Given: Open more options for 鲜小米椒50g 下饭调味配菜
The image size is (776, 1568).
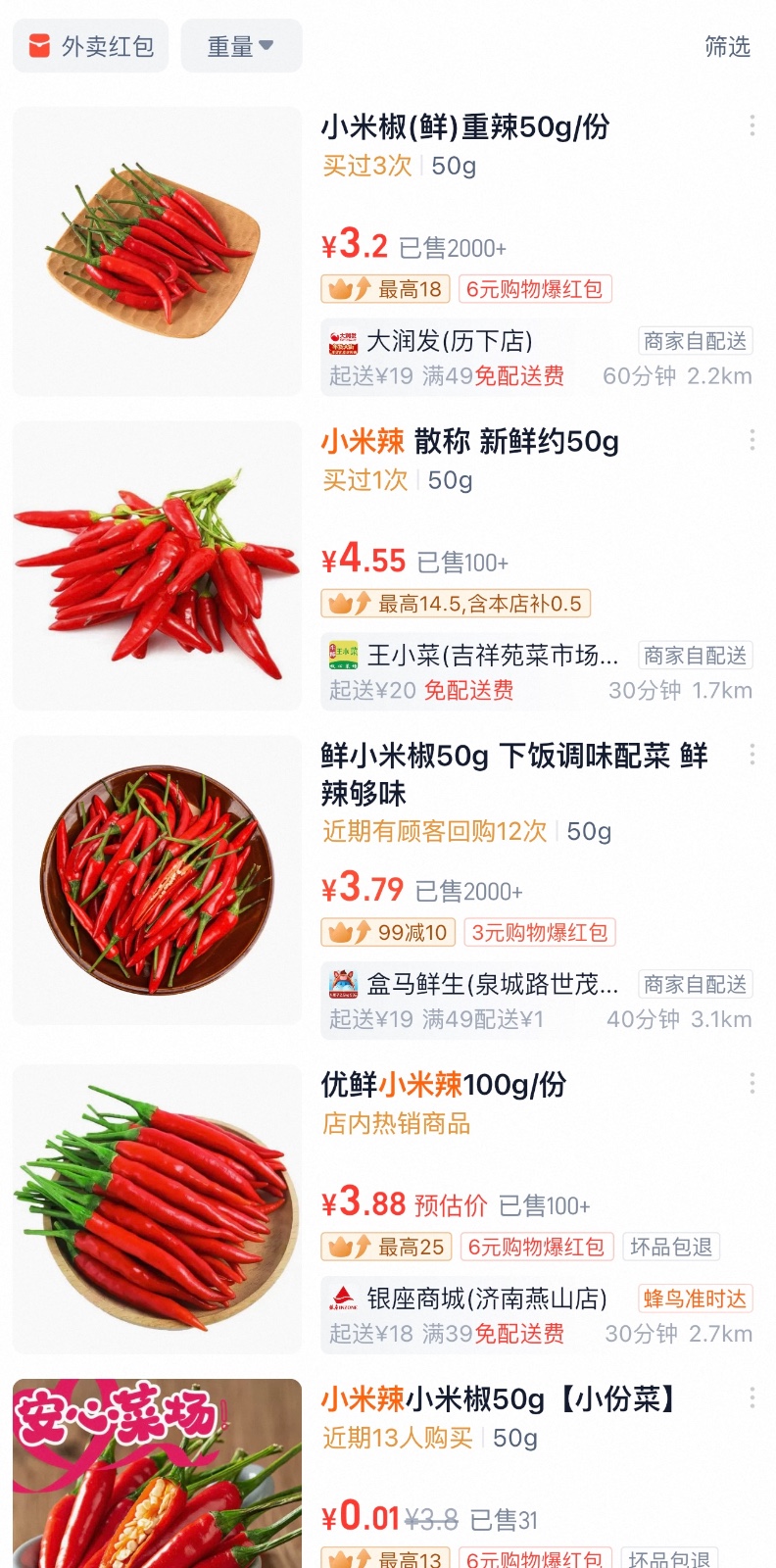Looking at the screenshot, I should [x=752, y=755].
